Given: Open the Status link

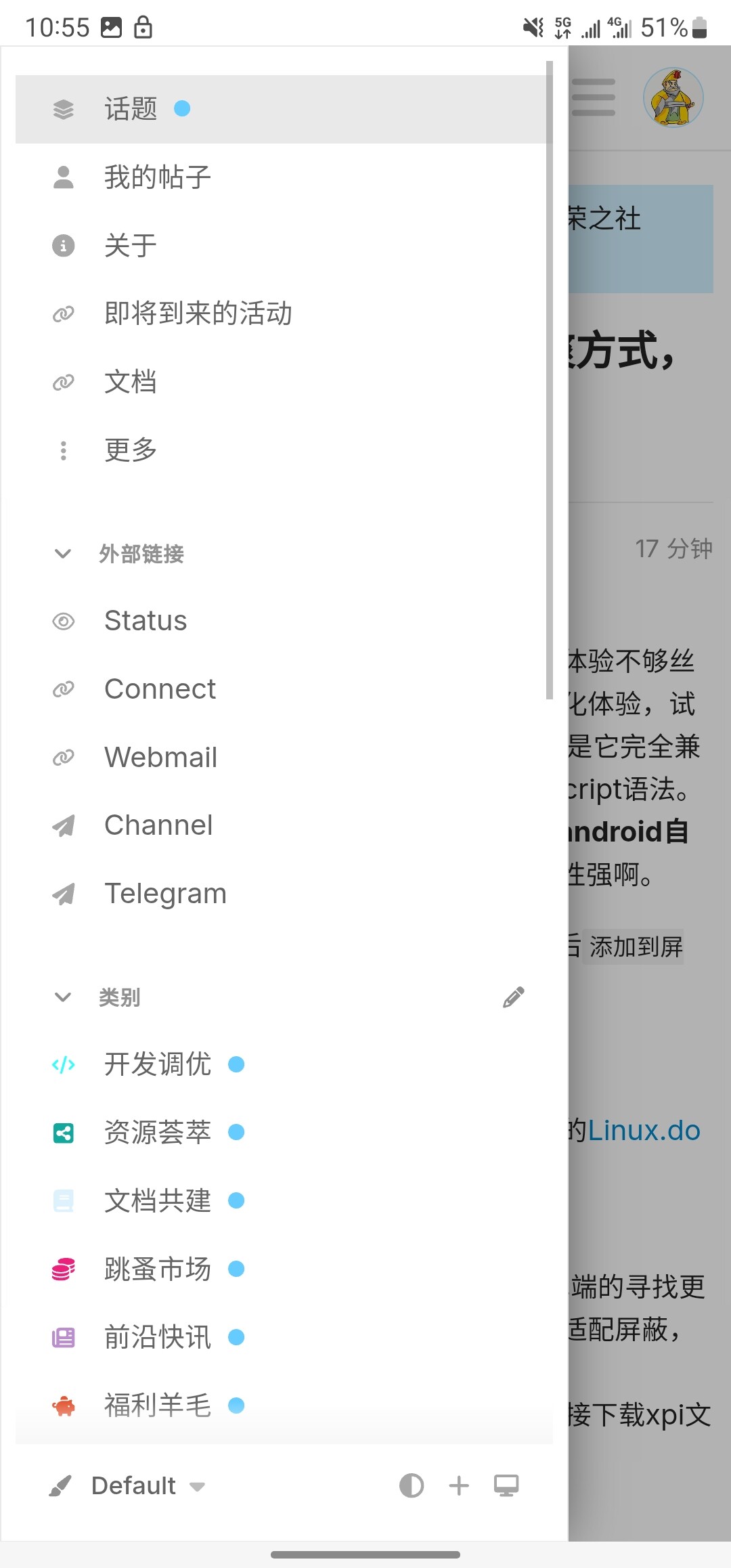Looking at the screenshot, I should (284, 621).
